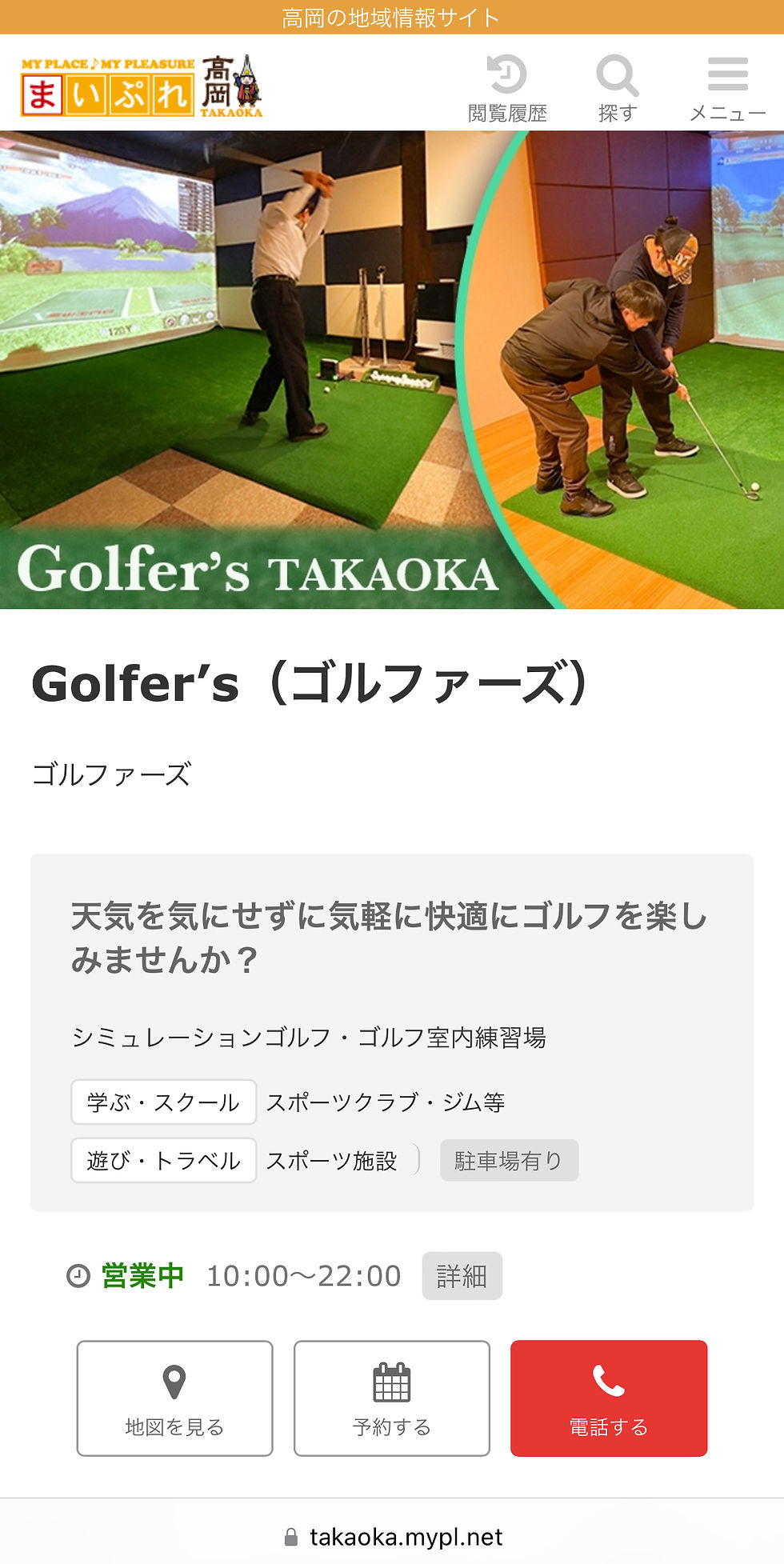Image resolution: width=784 pixels, height=1564 pixels.
Task: Select the 学ぶ・スクール category chip
Action: click(163, 1102)
